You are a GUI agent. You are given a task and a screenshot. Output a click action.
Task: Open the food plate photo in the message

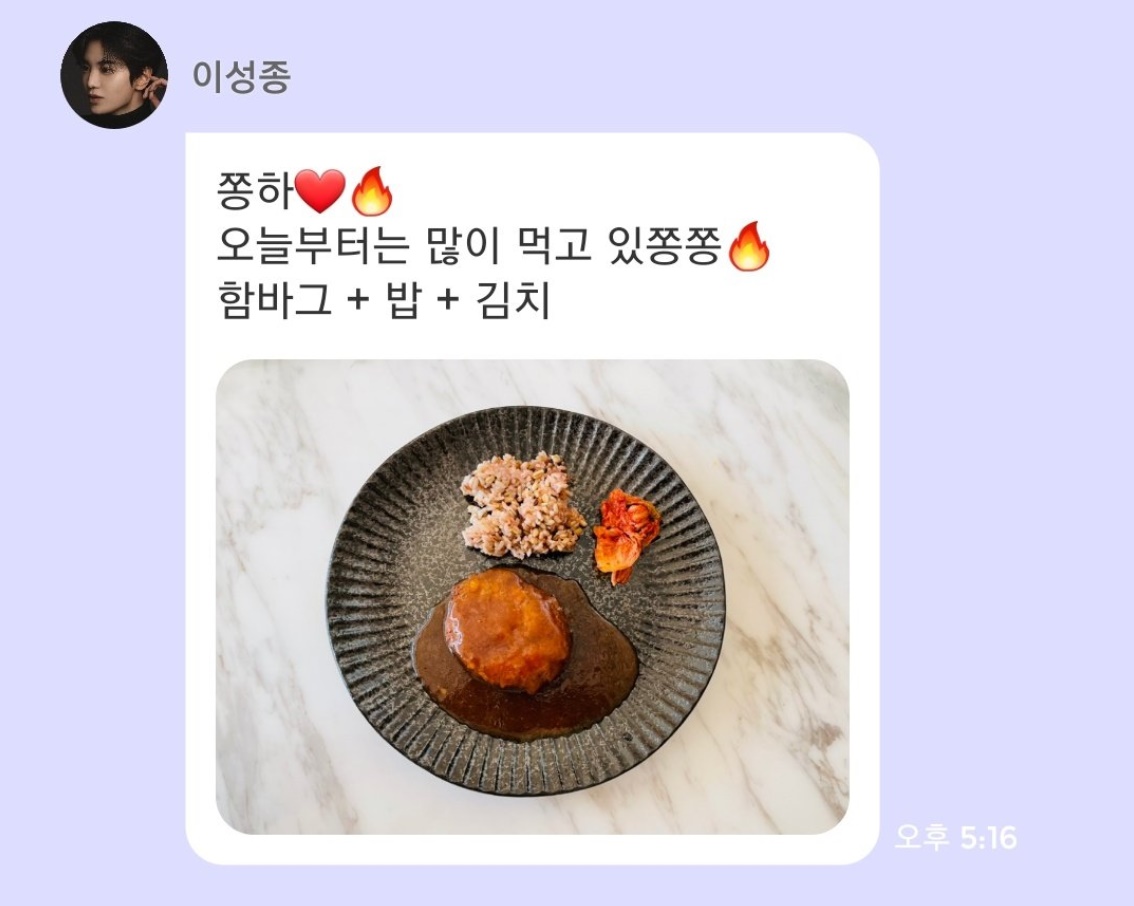click(532, 597)
